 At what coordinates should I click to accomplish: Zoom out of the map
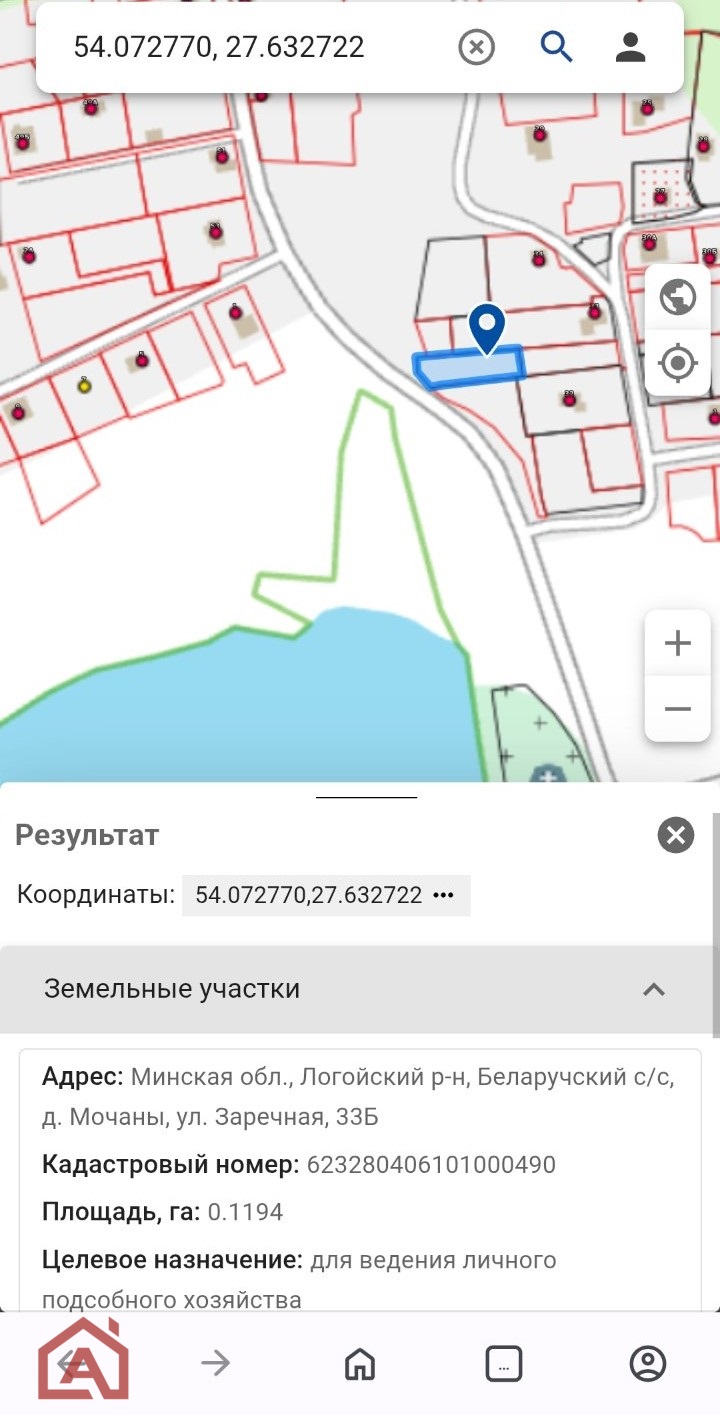(x=677, y=709)
